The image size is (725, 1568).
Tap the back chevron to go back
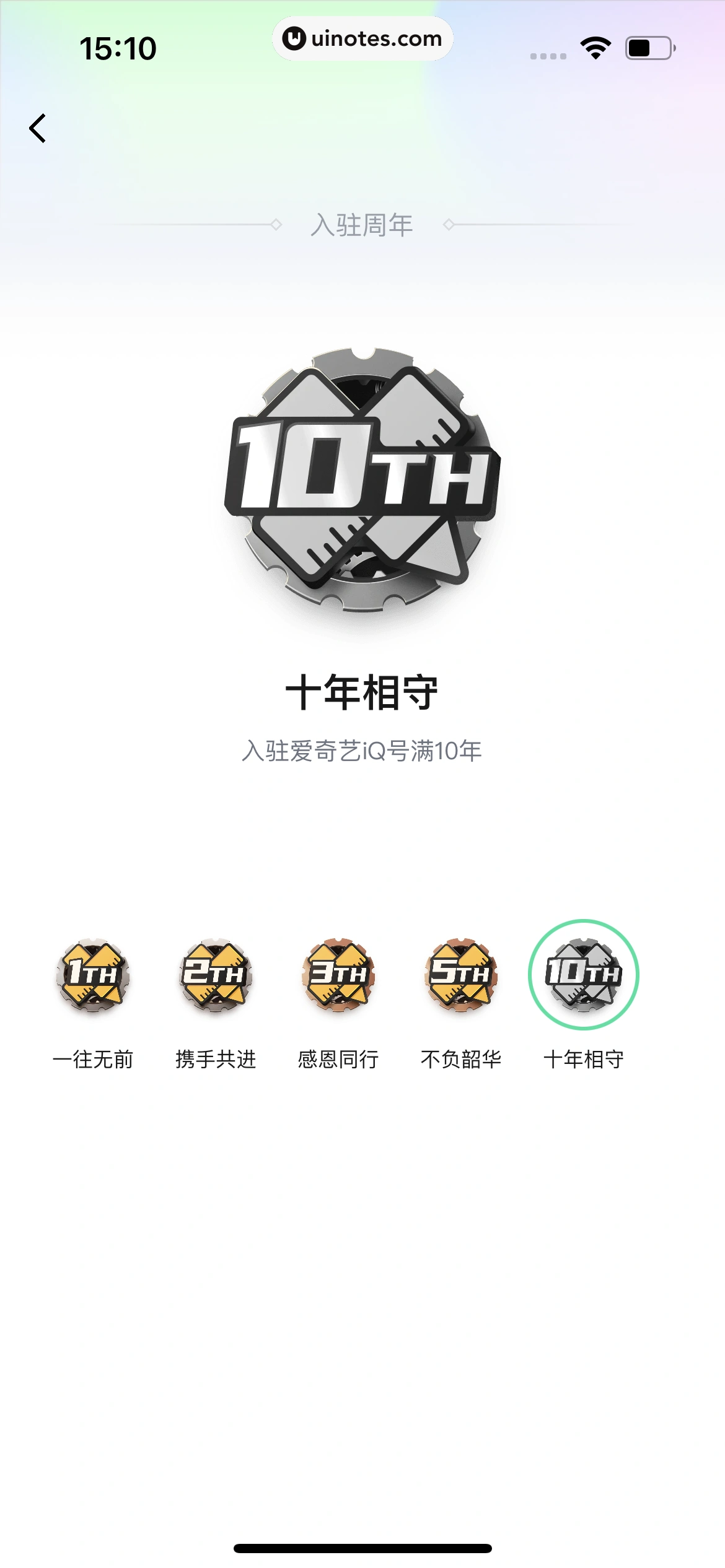tap(37, 128)
